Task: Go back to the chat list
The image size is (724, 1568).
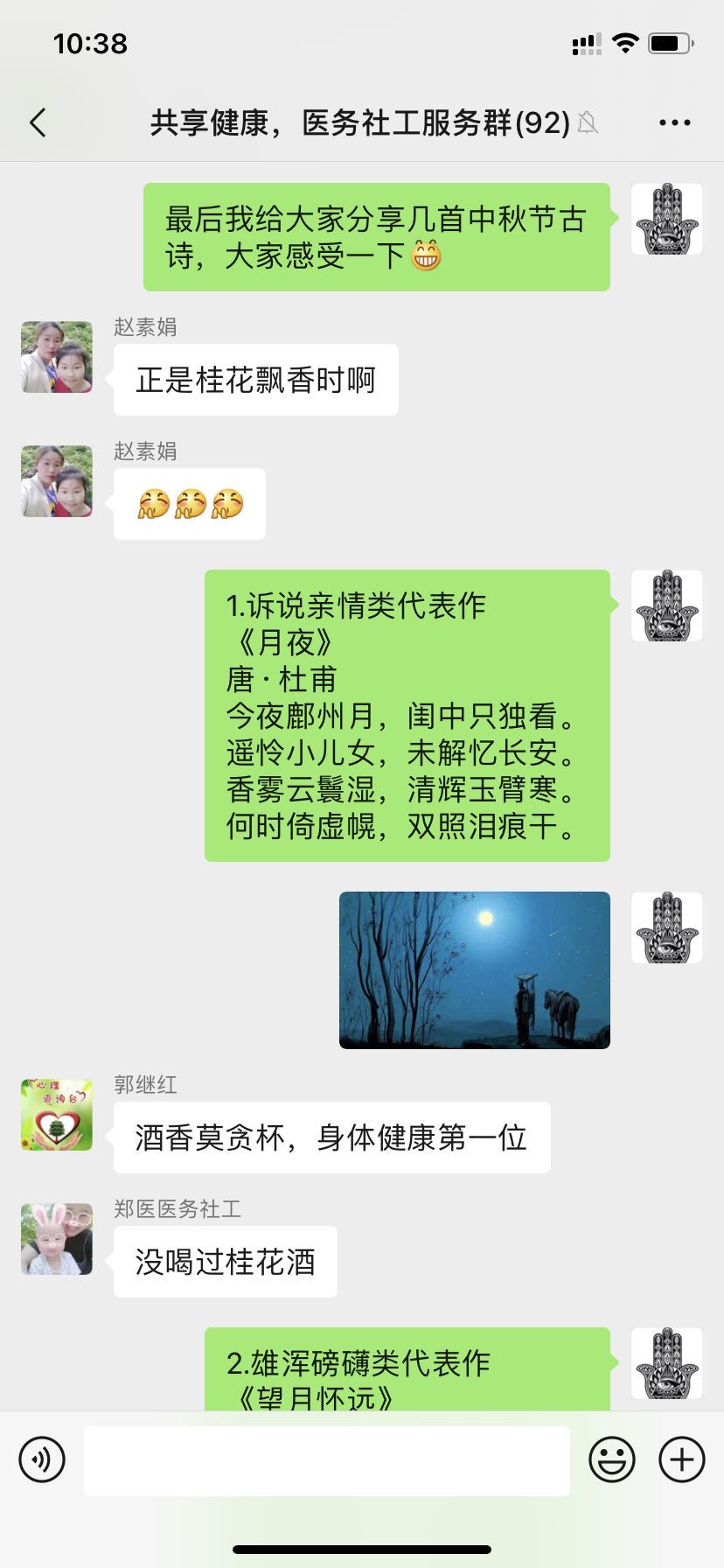Action: [x=38, y=122]
